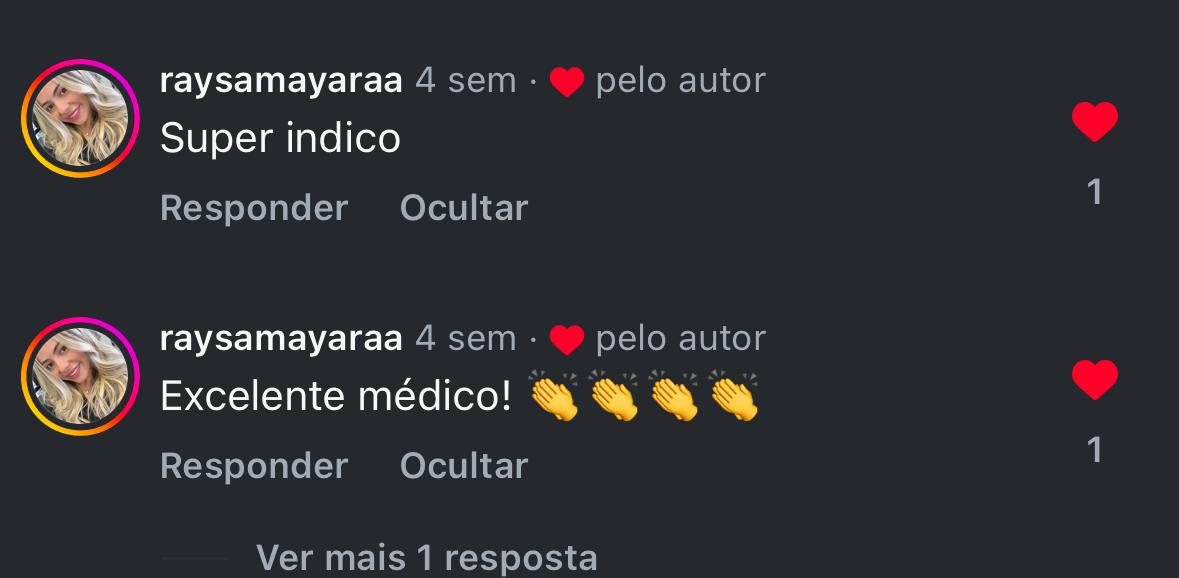Expand "Ver mais 1 resposta"
The height and width of the screenshot is (578, 1179).
tap(426, 557)
